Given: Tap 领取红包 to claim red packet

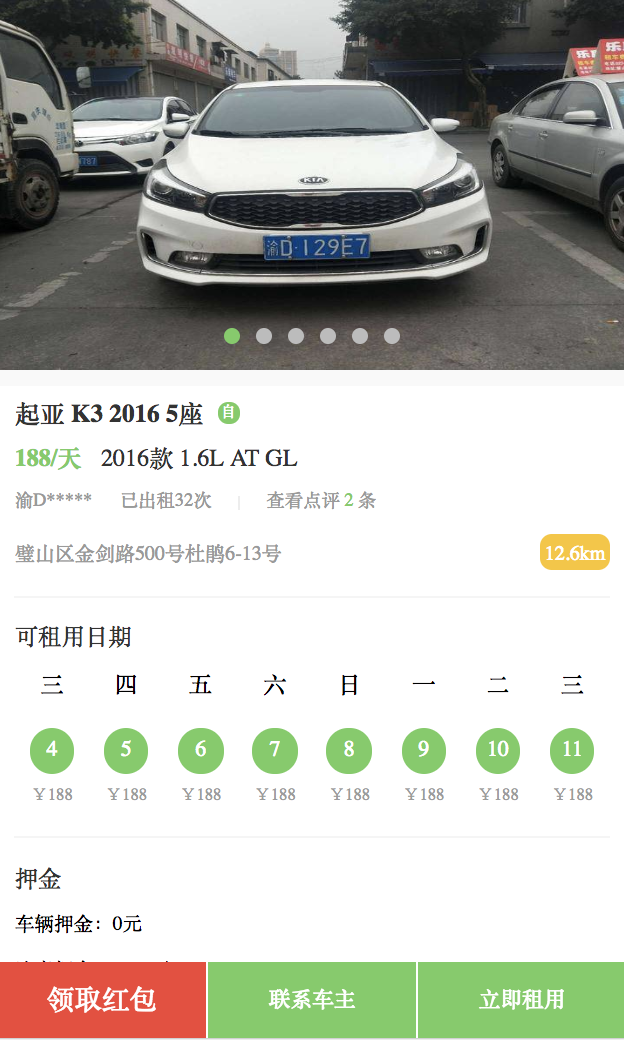Looking at the screenshot, I should 102,999.
